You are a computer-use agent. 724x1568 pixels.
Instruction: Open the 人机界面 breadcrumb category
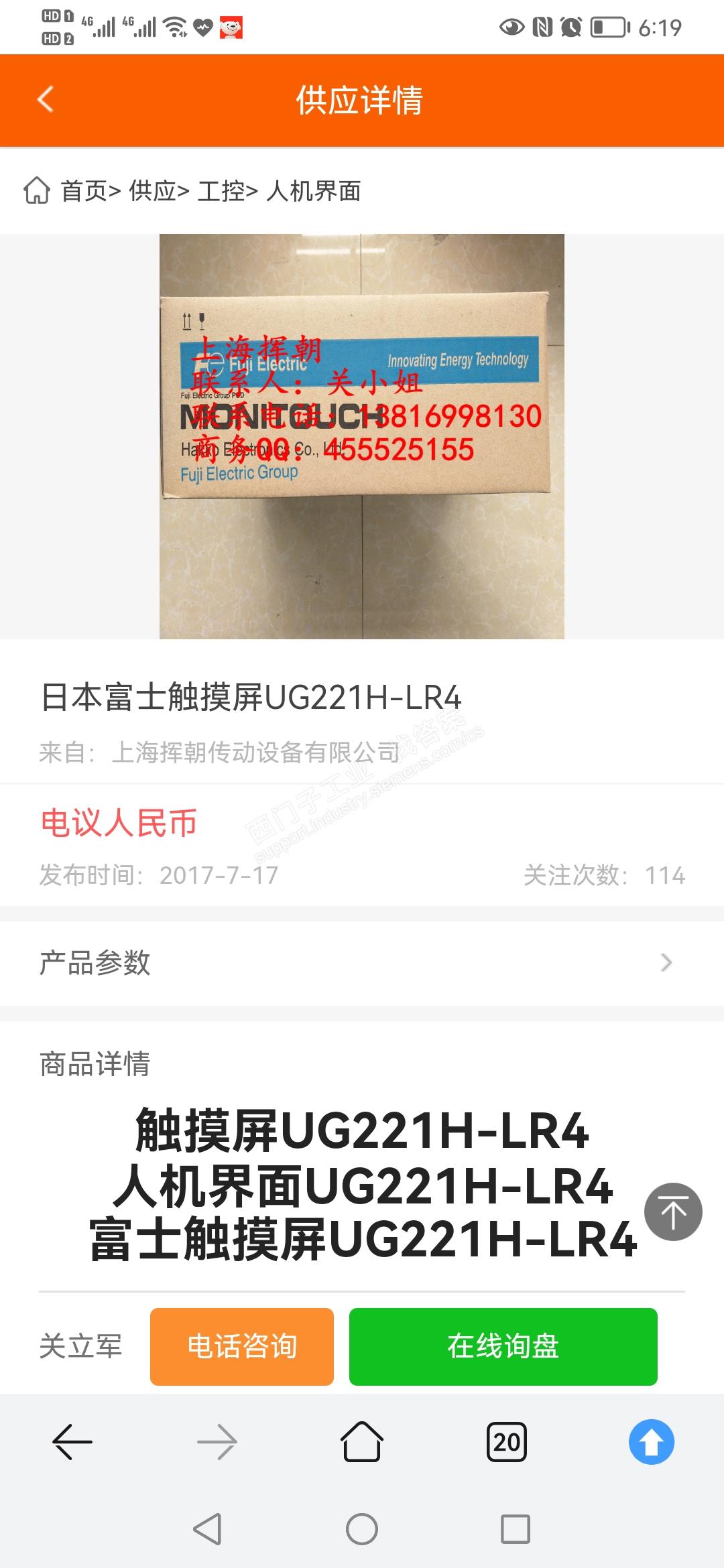point(314,191)
